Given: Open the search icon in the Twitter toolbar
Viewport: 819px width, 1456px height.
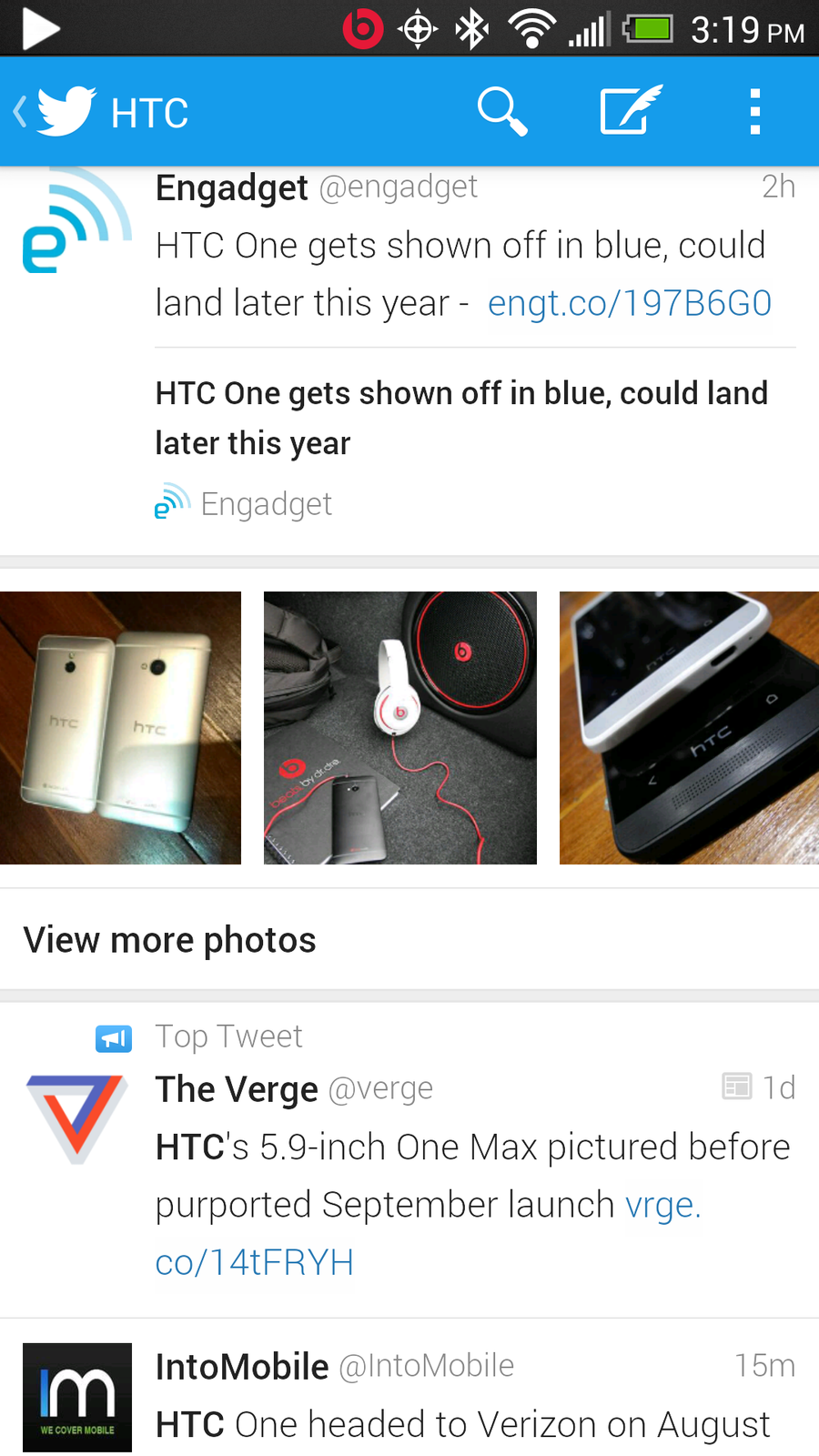Looking at the screenshot, I should tap(501, 111).
